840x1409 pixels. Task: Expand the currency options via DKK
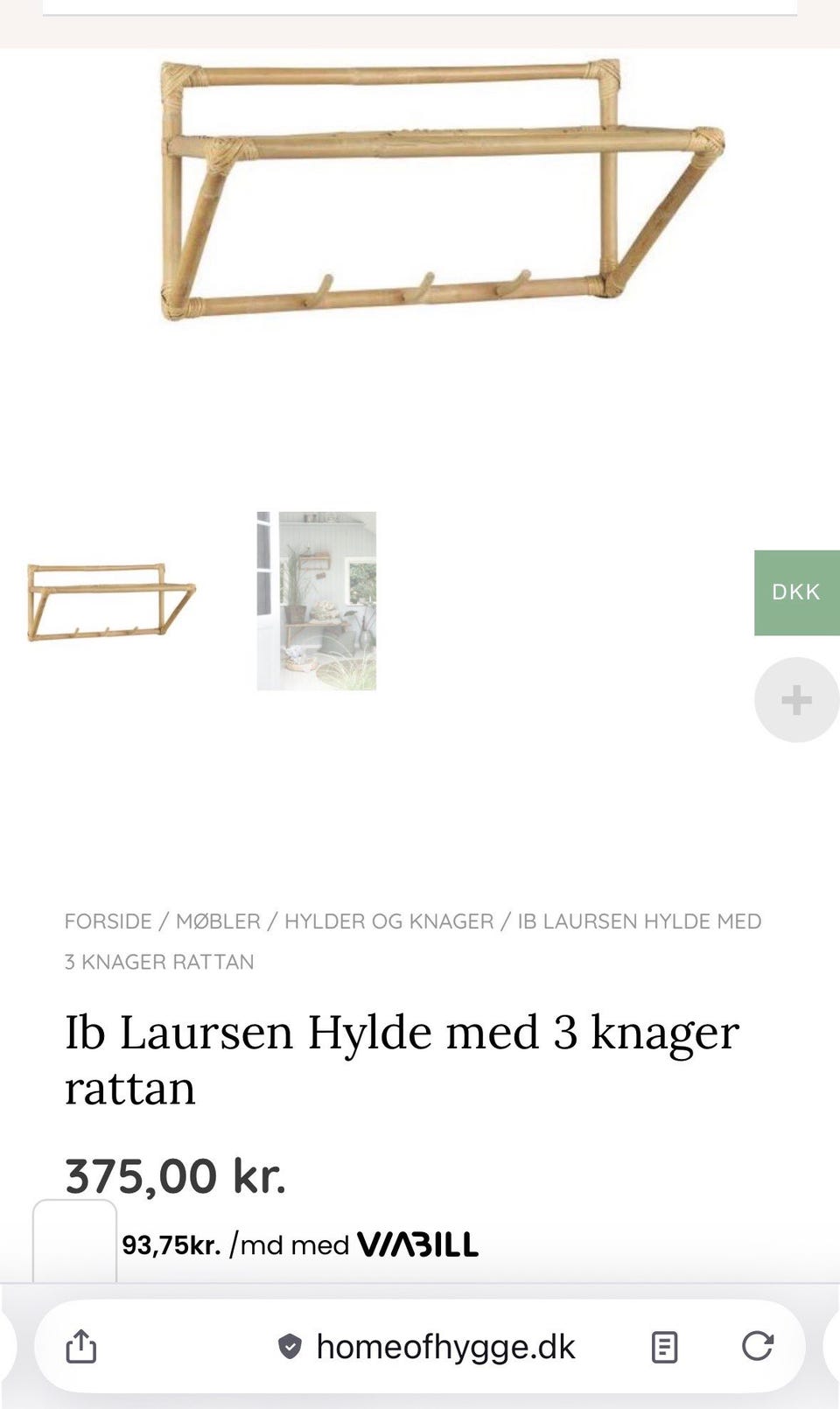[x=795, y=591]
